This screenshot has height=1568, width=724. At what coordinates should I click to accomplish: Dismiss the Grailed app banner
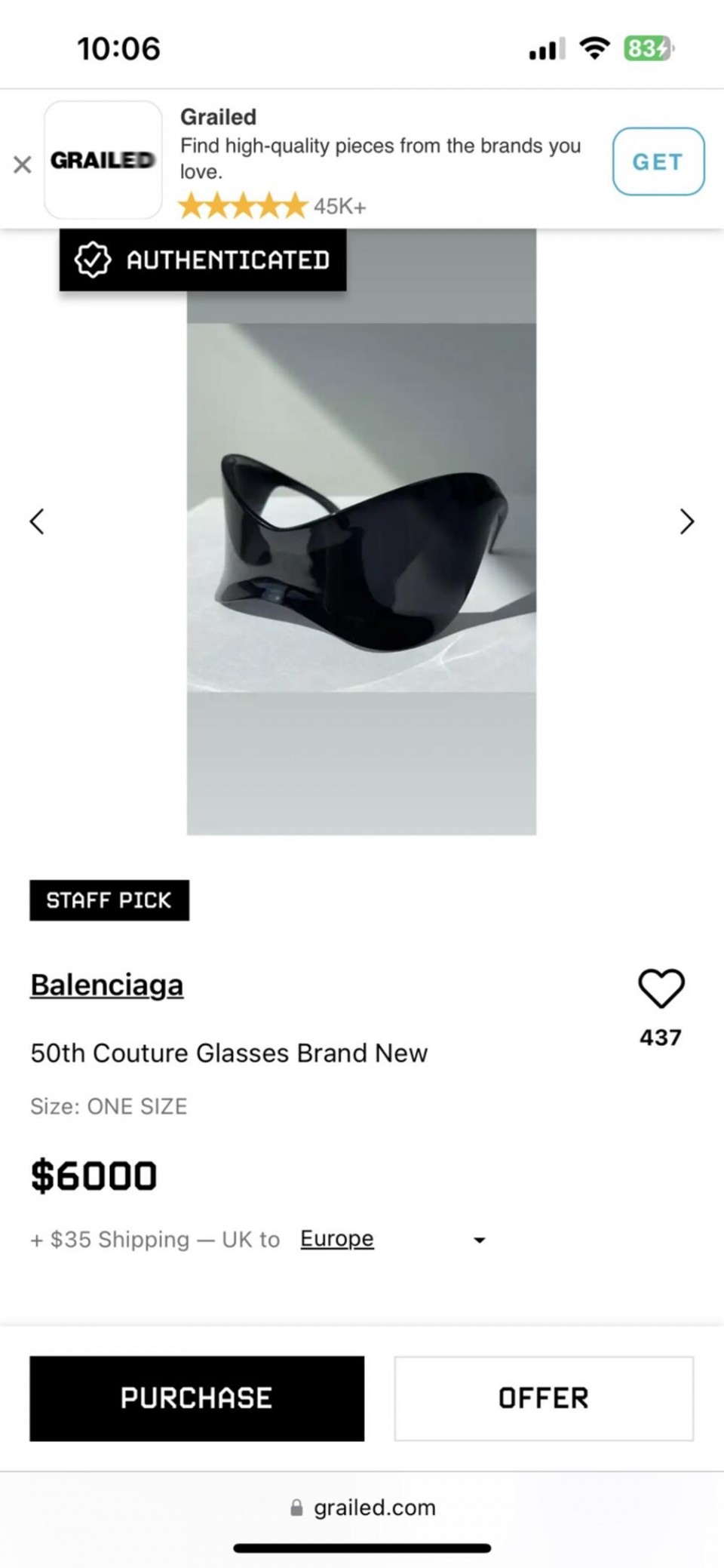pos(23,164)
